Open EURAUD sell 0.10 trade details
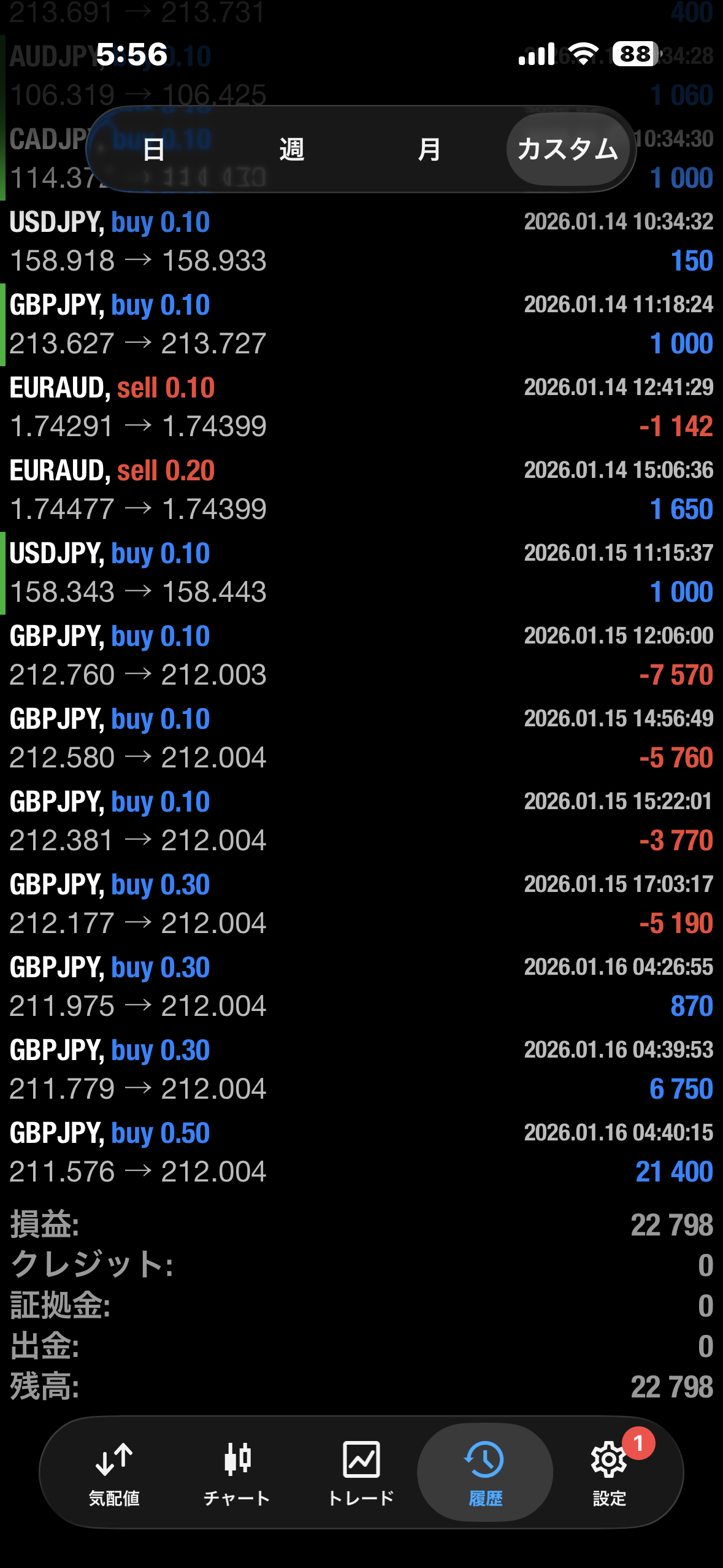 361,407
